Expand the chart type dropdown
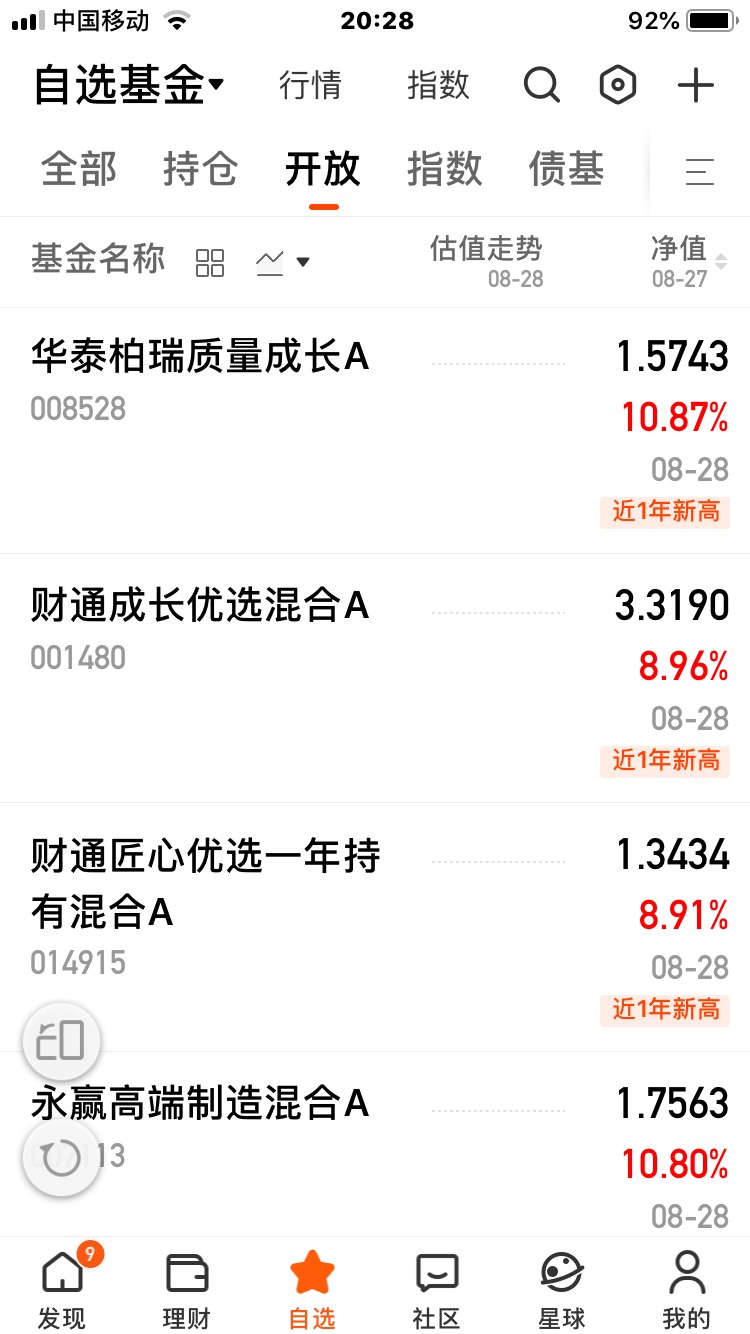This screenshot has height=1334, width=750. (283, 263)
